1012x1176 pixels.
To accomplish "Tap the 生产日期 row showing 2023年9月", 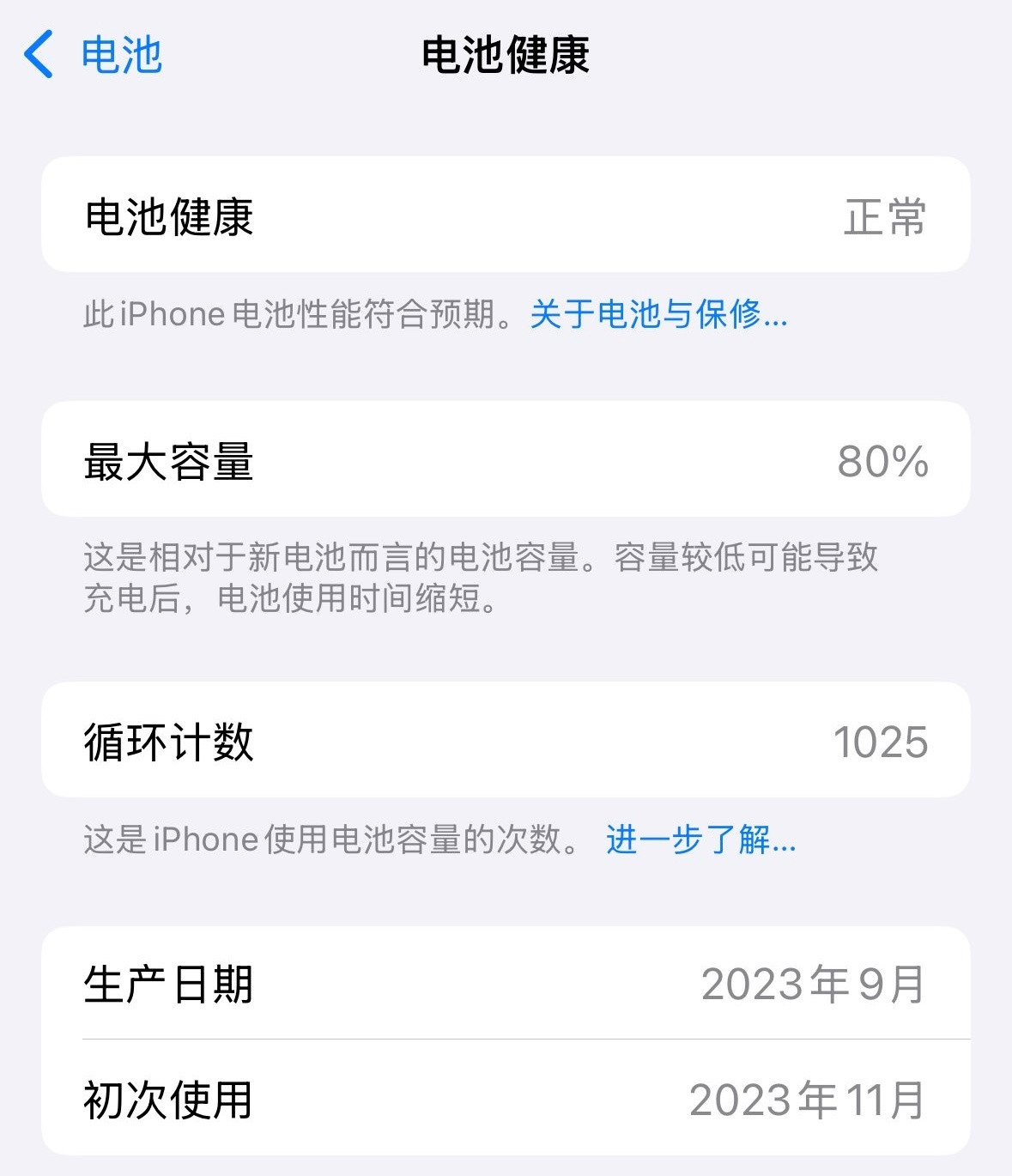I will pos(506,985).
